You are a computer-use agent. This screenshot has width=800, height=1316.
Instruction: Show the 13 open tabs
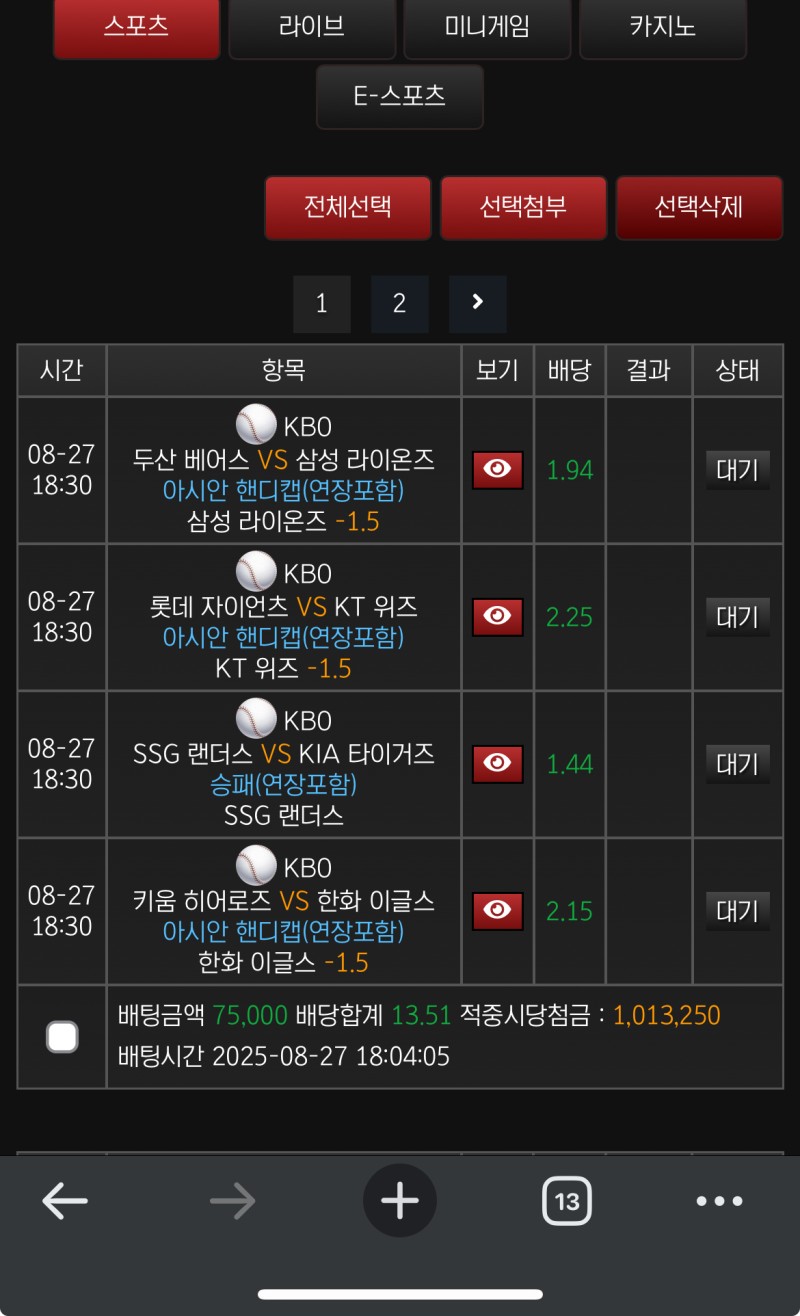(567, 1201)
